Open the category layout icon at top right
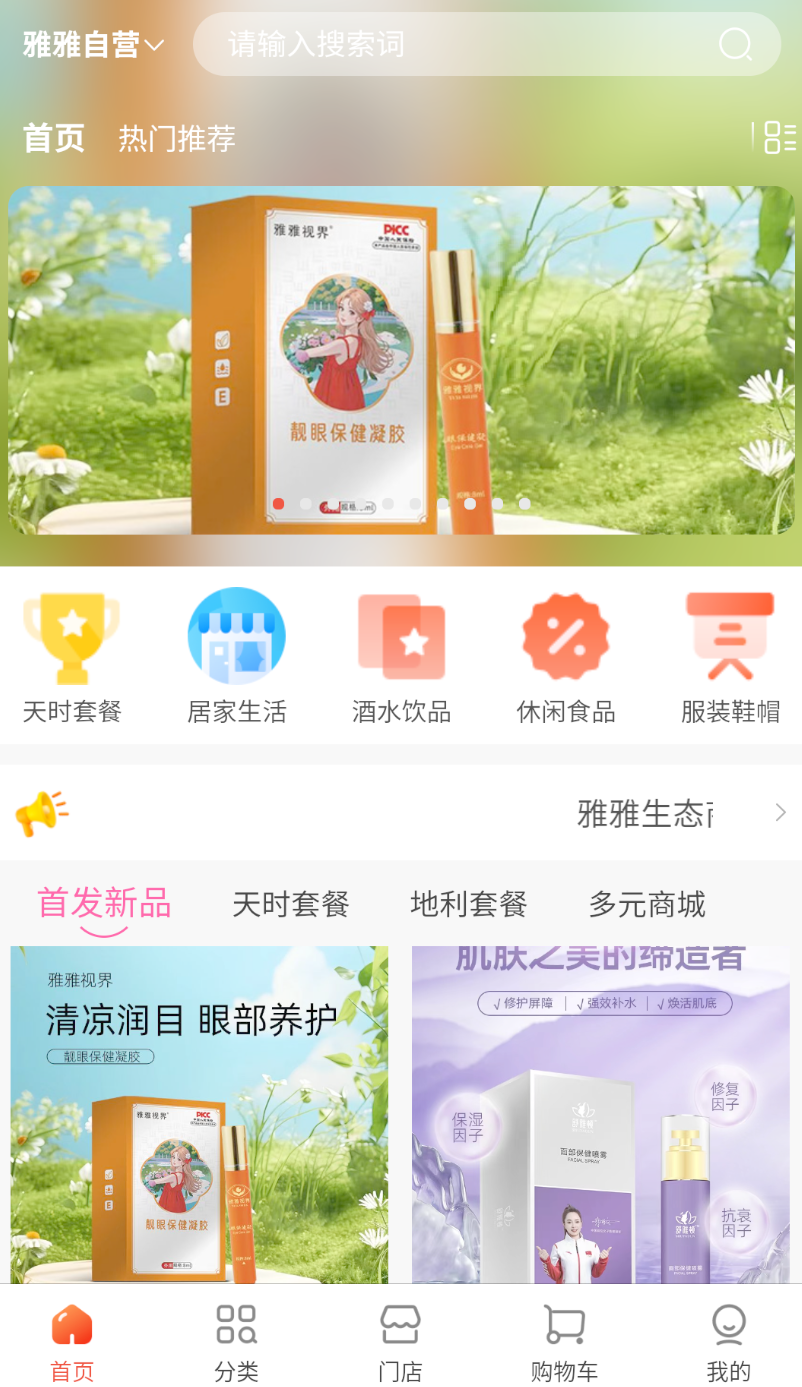The width and height of the screenshot is (802, 1387). (775, 138)
